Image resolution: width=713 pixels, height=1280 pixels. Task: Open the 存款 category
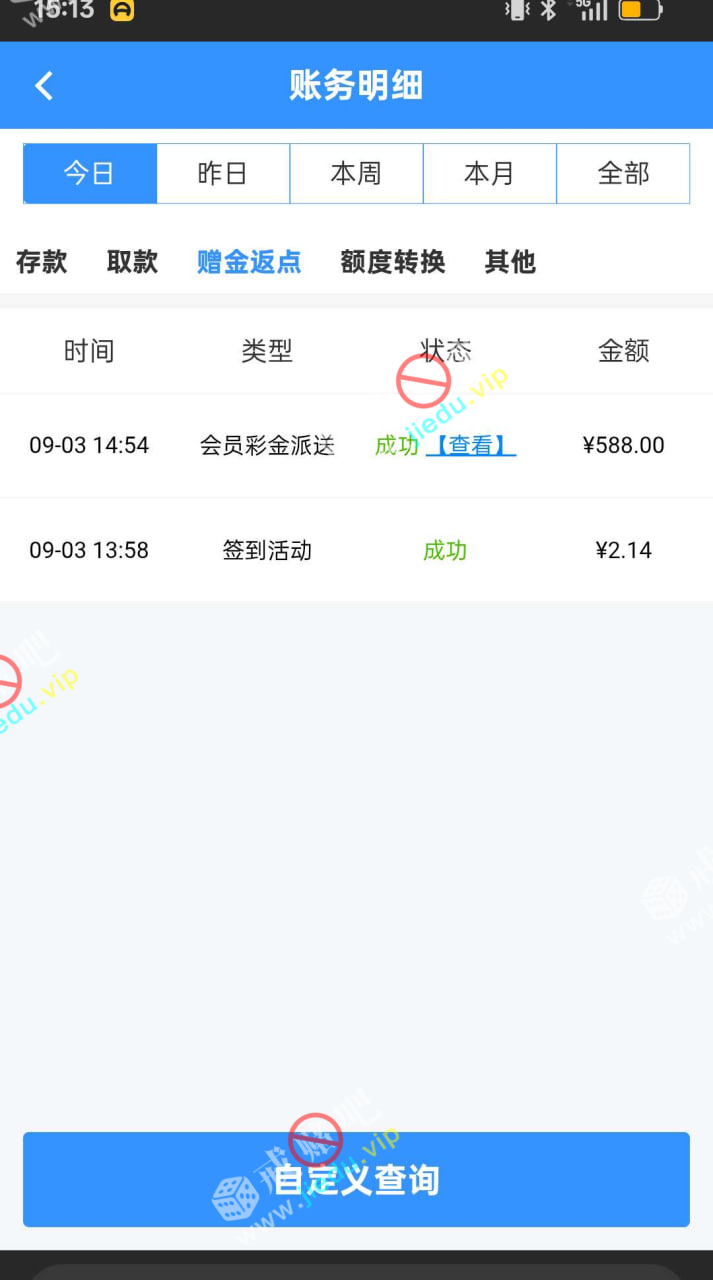point(42,262)
